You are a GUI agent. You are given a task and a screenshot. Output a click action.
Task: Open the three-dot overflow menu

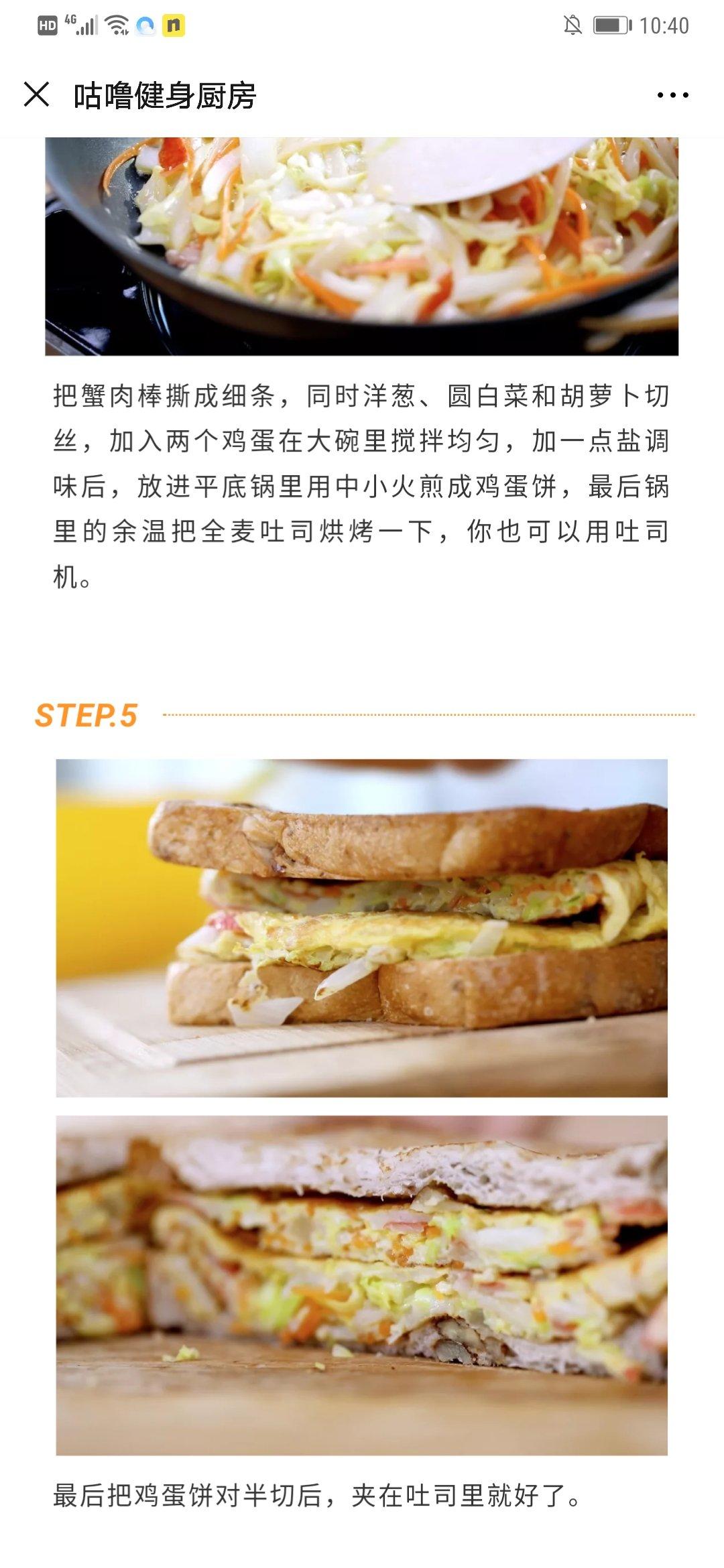point(672,95)
